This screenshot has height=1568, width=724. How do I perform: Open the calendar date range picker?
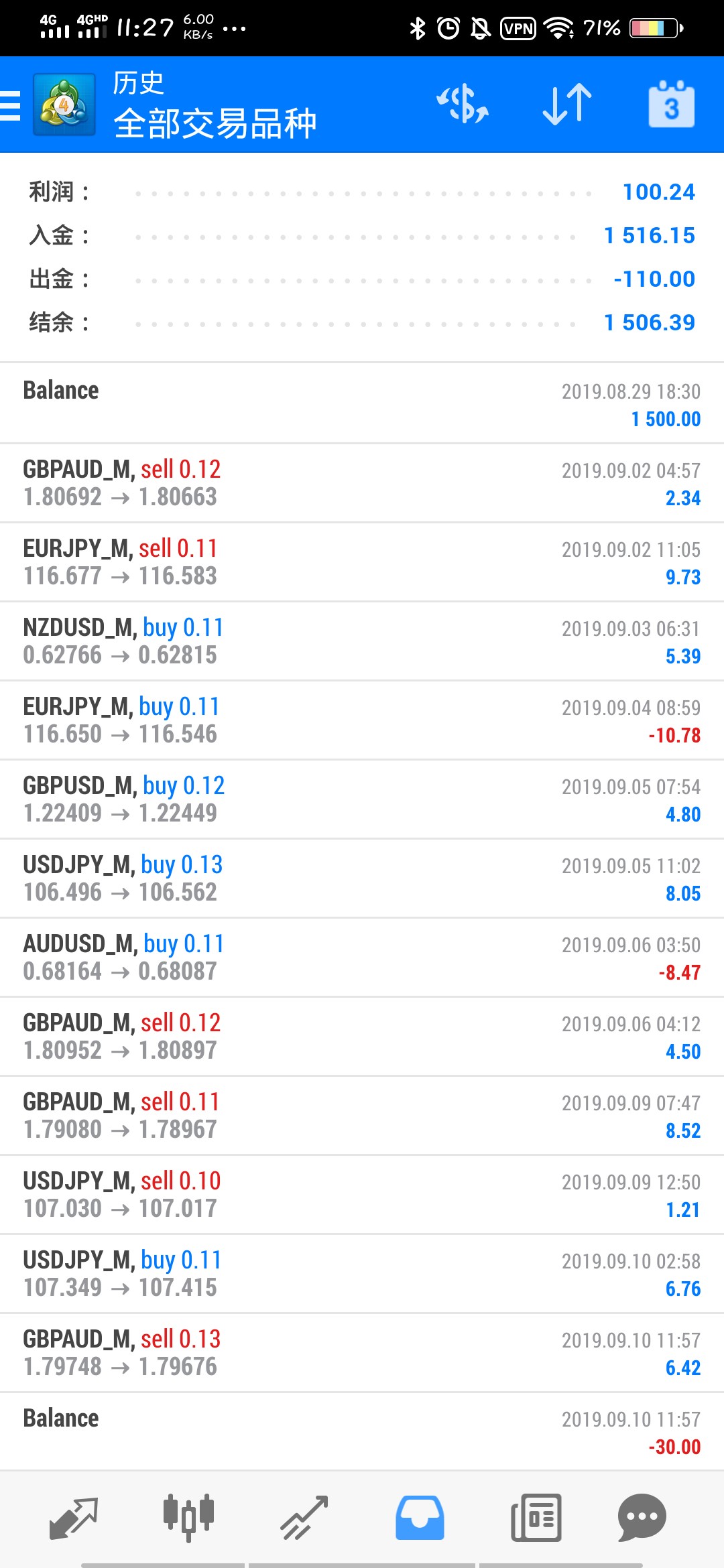point(671,105)
